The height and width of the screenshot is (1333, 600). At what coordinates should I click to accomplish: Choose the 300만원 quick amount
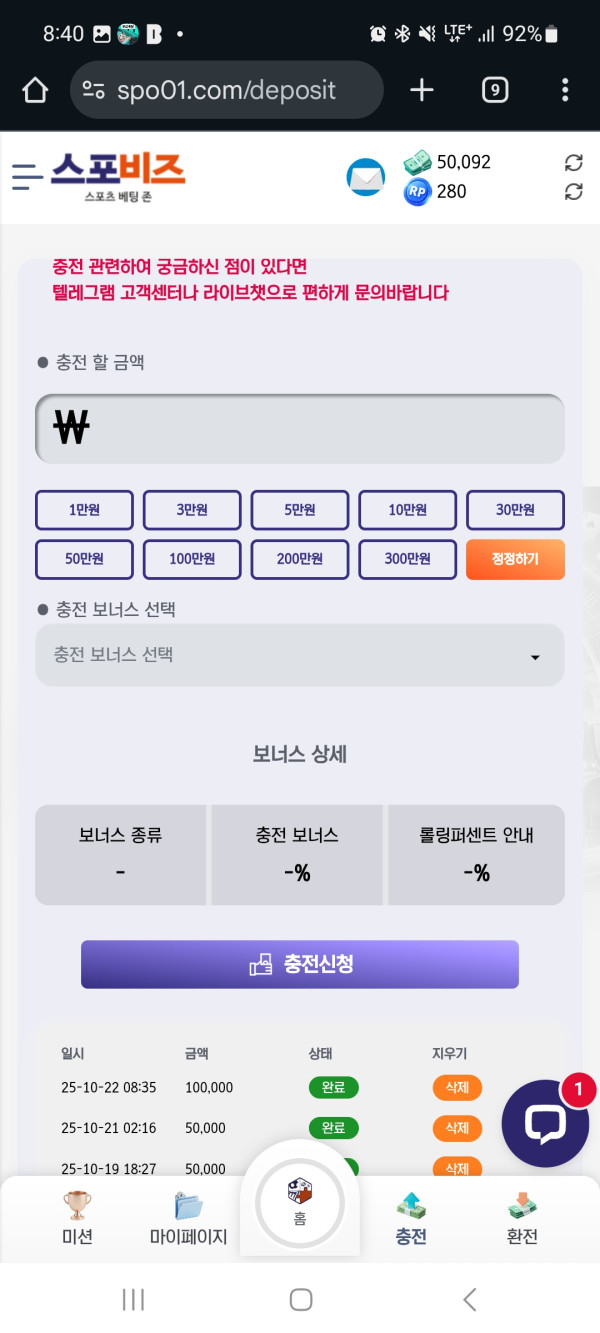click(x=407, y=559)
